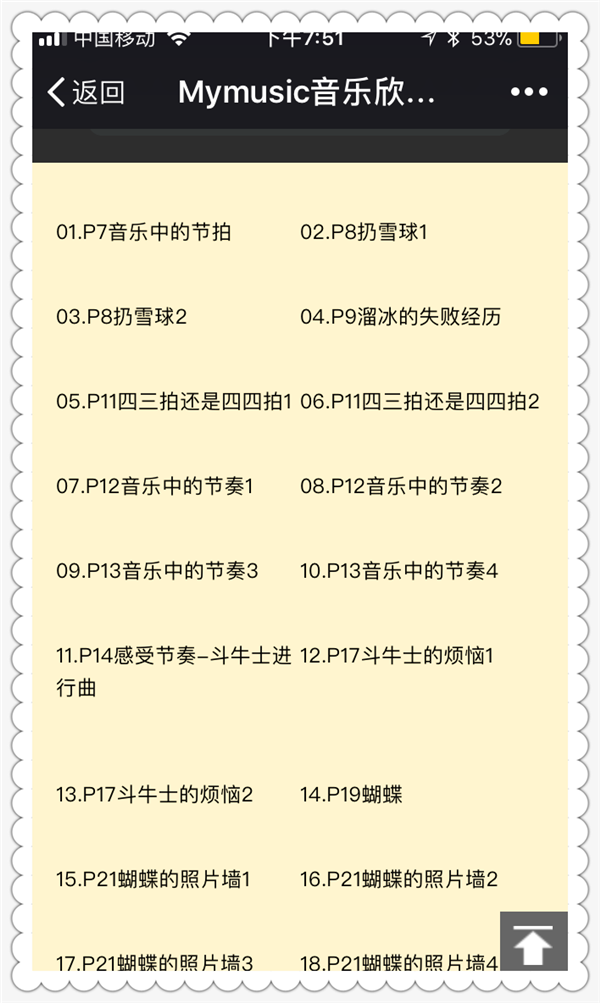Image resolution: width=600 pixels, height=1003 pixels.
Task: Open 05.P11四三拍还是四四拍1
Action: tap(174, 401)
